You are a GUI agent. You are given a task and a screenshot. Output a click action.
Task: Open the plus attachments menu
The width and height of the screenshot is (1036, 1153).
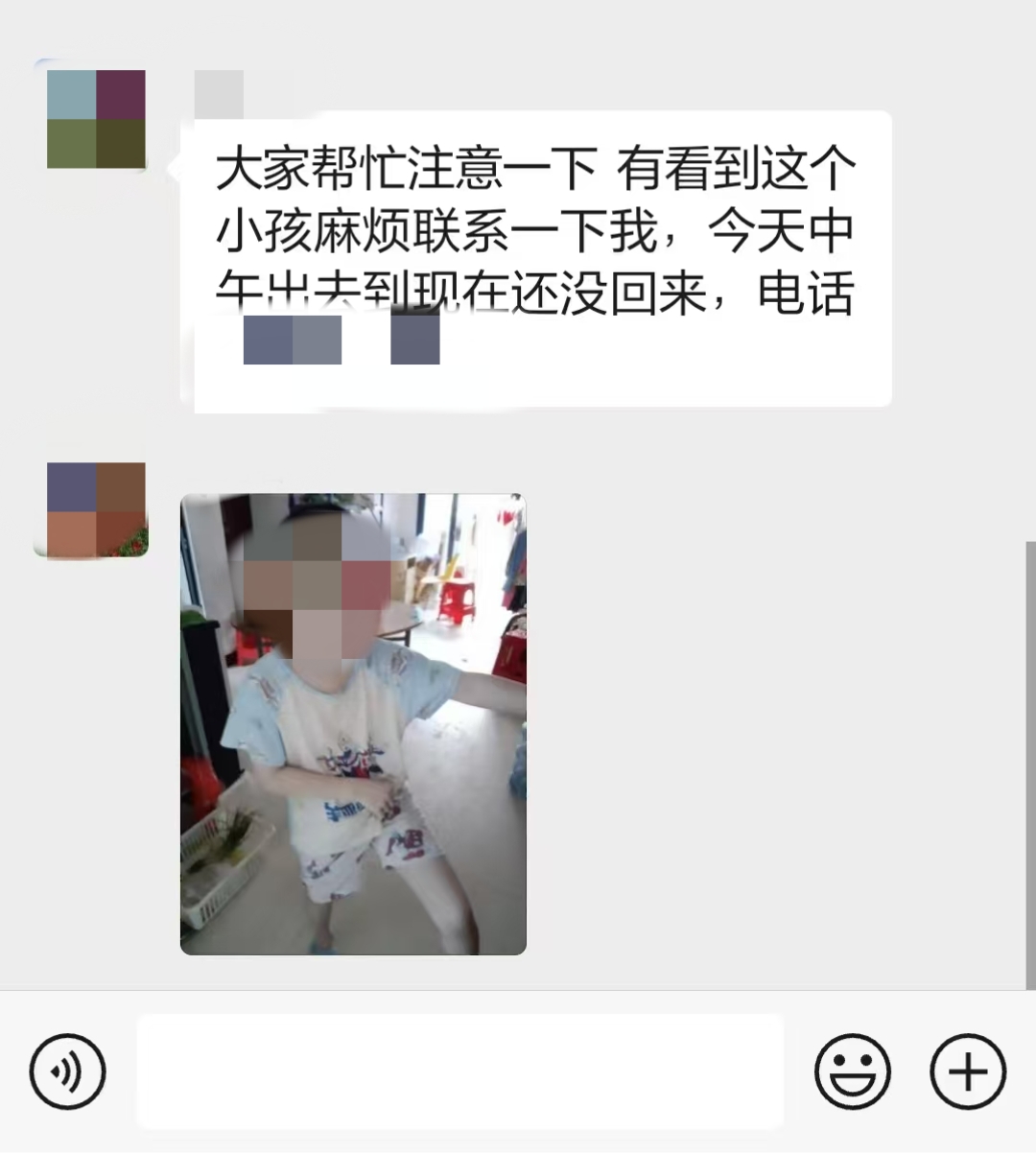coord(968,1071)
